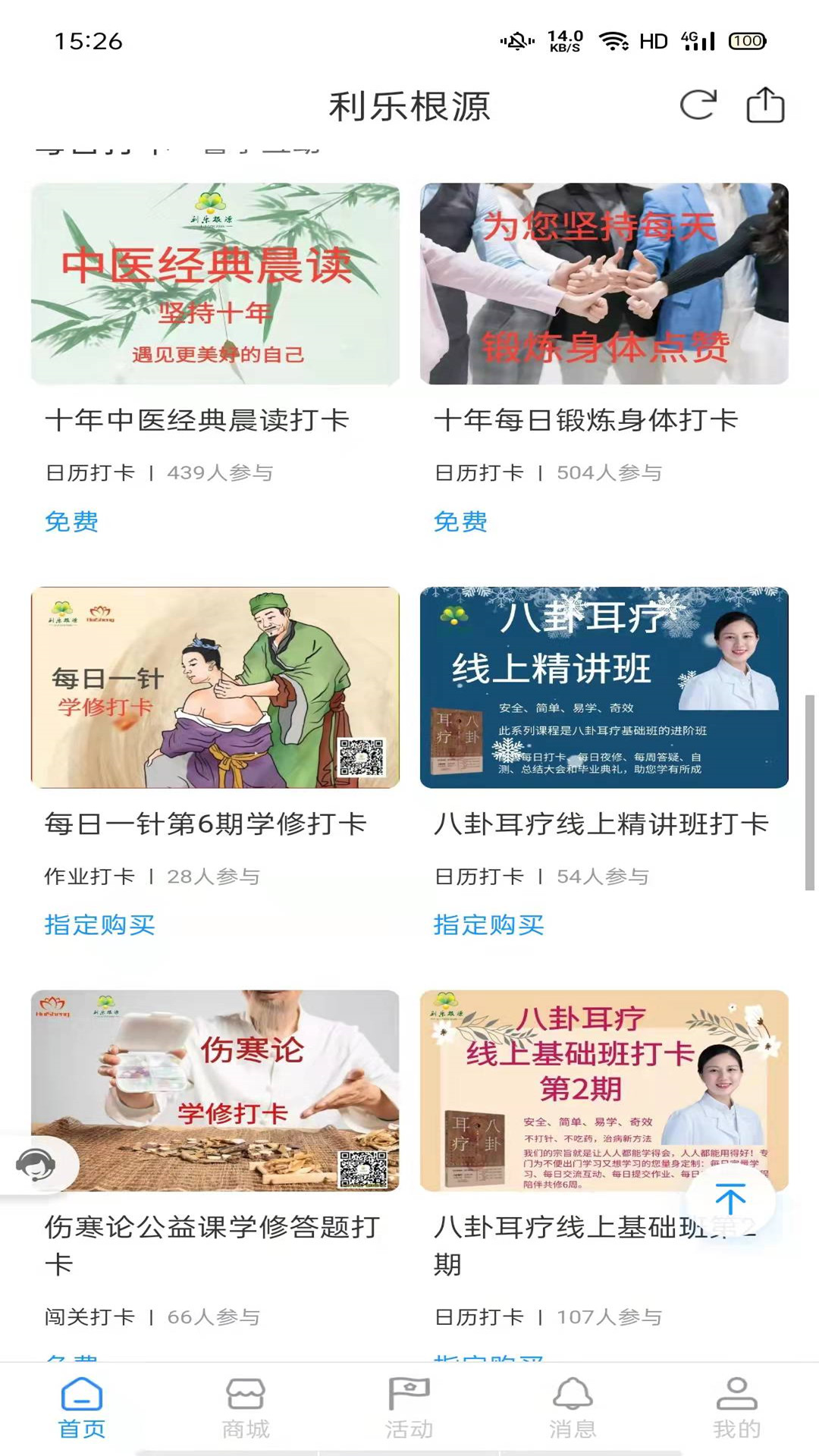Share this page via the share icon
This screenshot has height=1456, width=819.
click(x=765, y=105)
